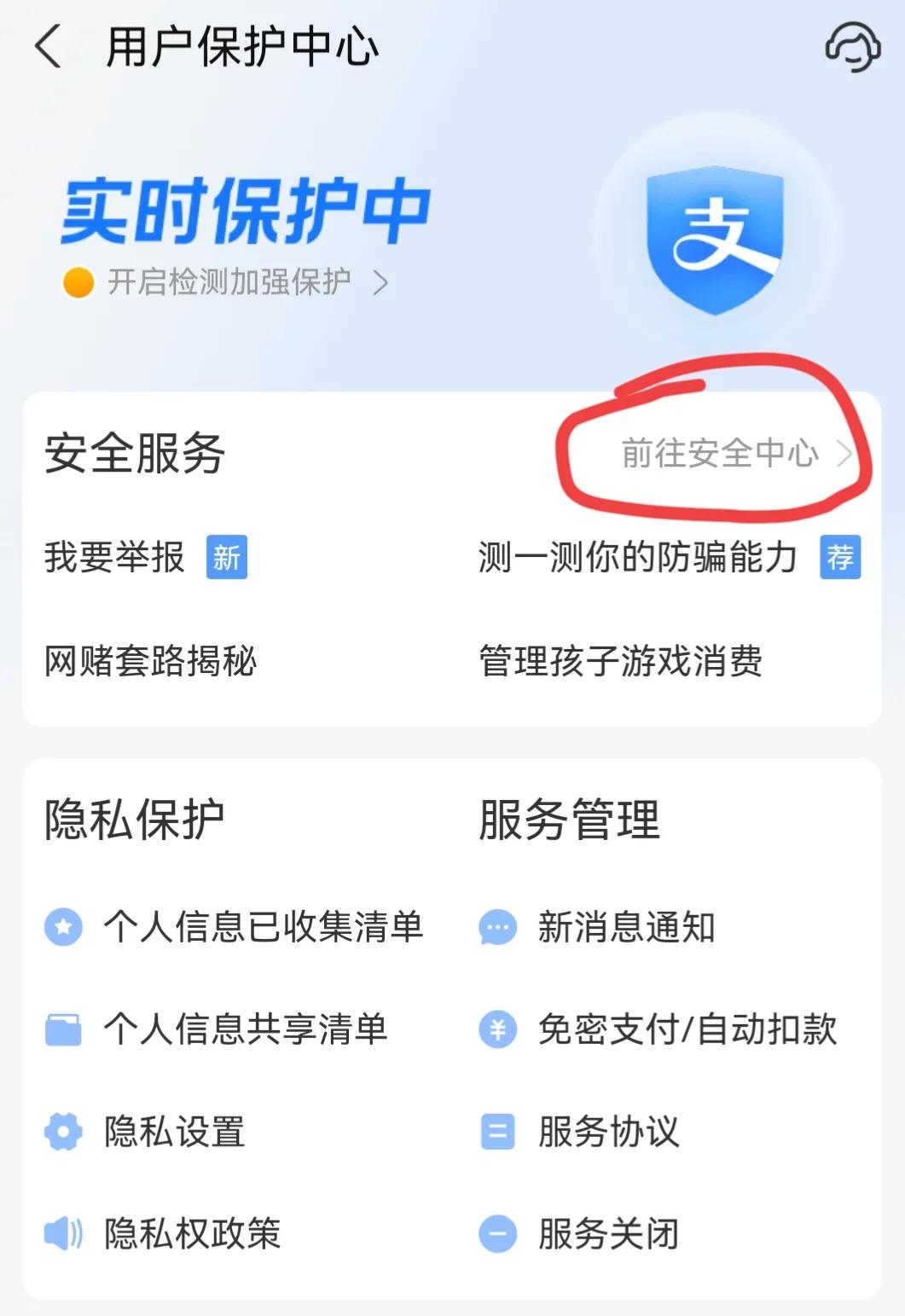Select the ¥ icon beside 免密支付/自动扣款
This screenshot has height=1316, width=905.
point(498,1029)
